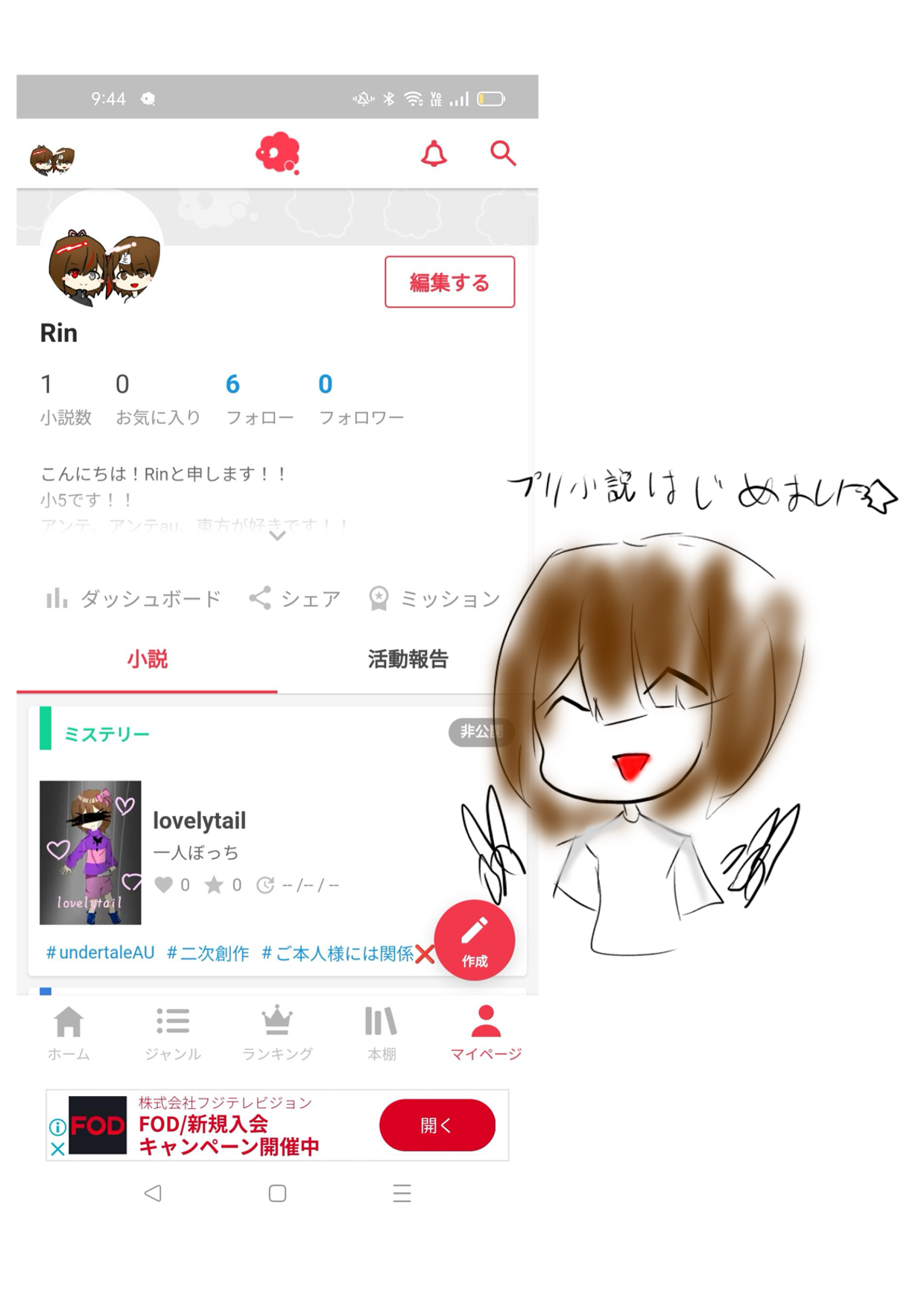Select the 小説 tab

click(x=146, y=659)
